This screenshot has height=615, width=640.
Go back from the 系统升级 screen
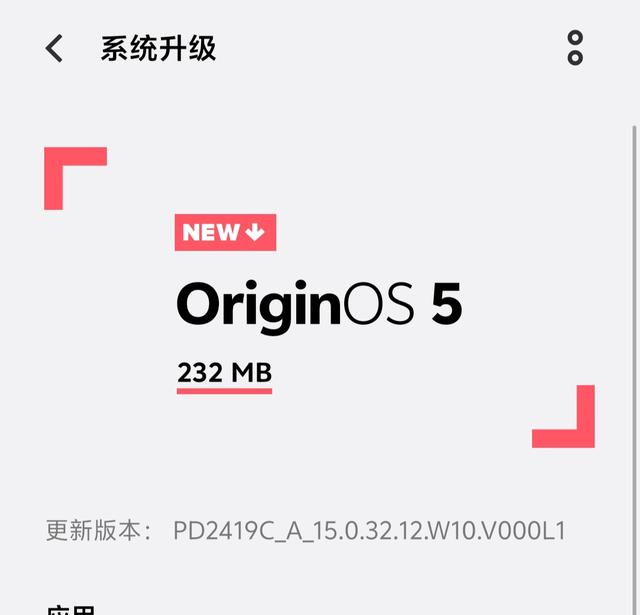54,48
